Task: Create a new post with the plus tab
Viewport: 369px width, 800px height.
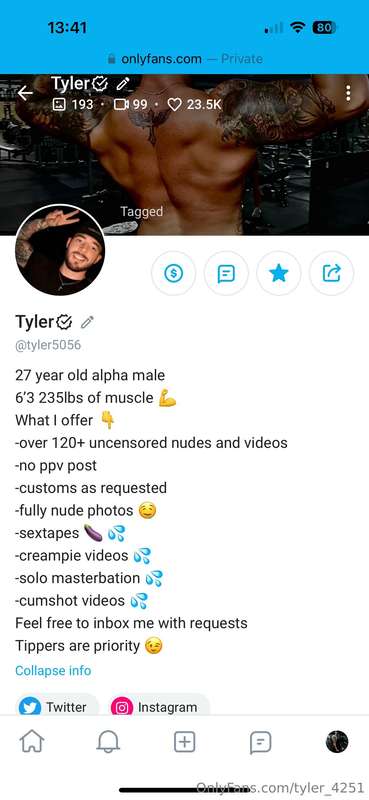Action: 185,741
